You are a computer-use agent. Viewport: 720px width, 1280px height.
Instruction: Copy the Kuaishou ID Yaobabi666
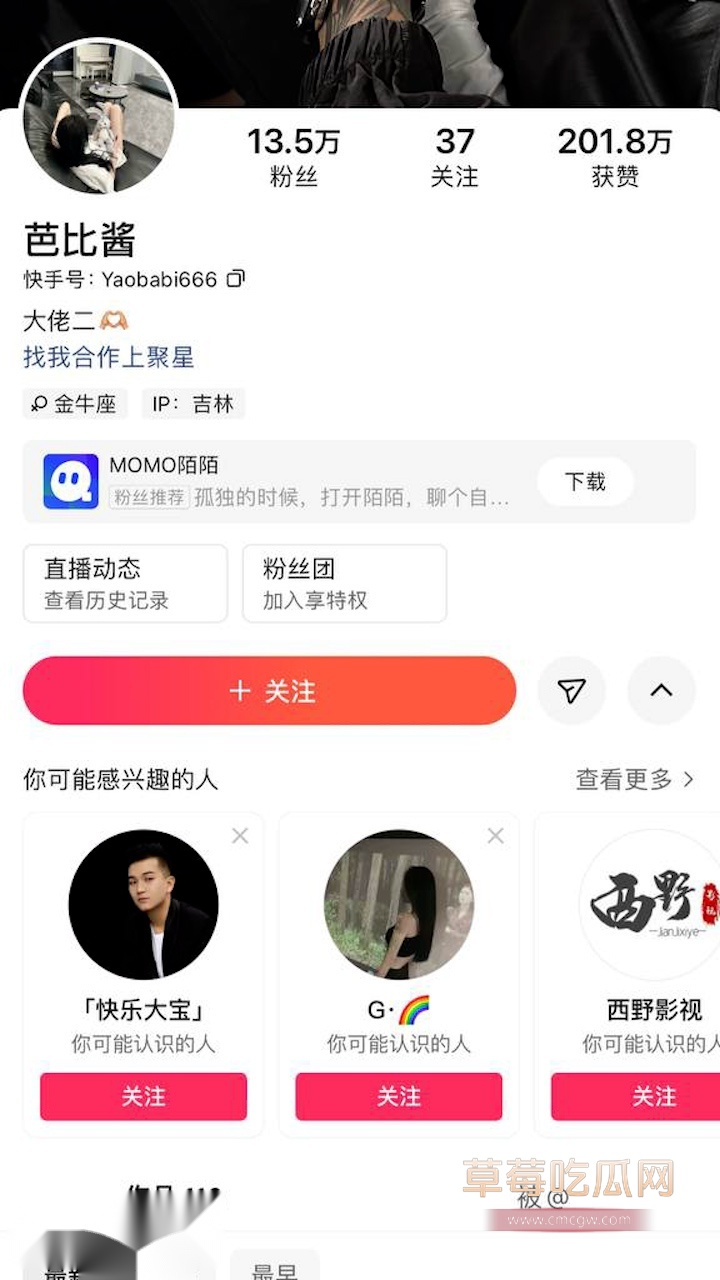(236, 279)
